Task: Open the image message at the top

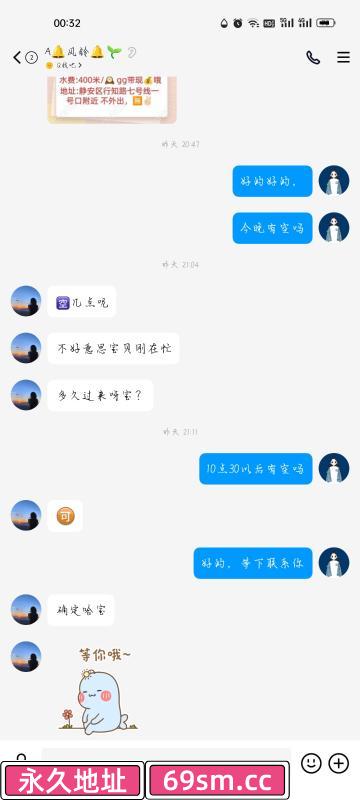Action: (x=112, y=99)
